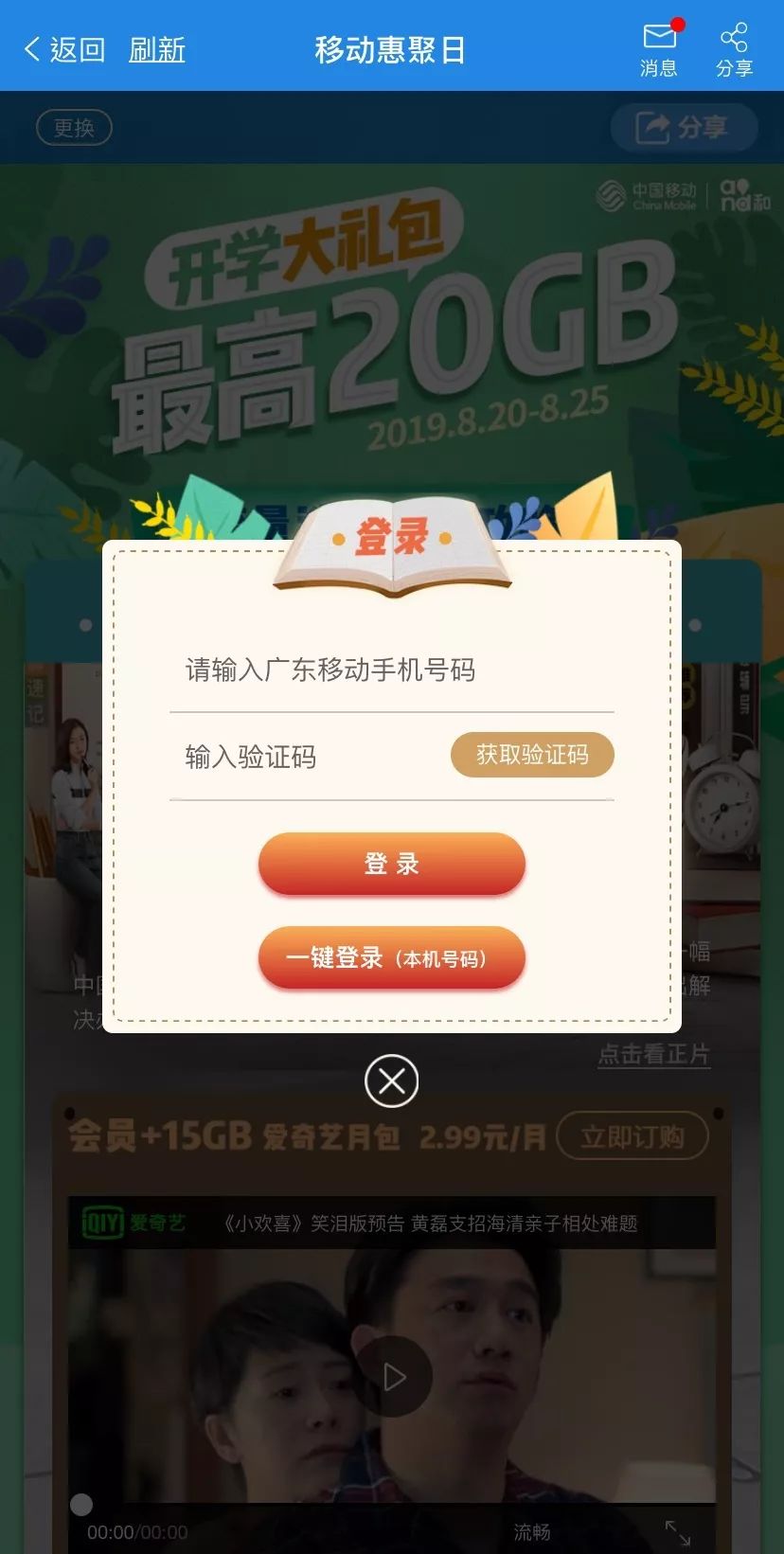This screenshot has height=1554, width=784.
Task: Tap 立即订购 to order iQIYI monthly package
Action: tap(633, 1136)
